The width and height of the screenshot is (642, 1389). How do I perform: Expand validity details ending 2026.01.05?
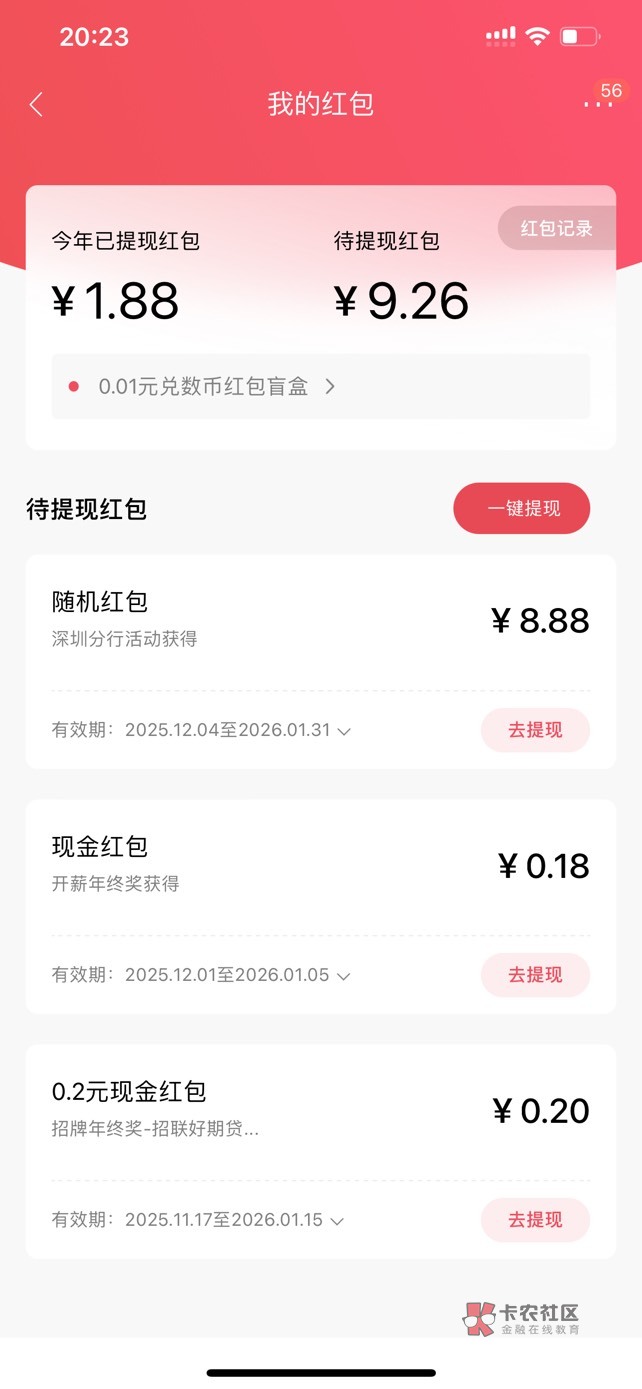(x=343, y=976)
